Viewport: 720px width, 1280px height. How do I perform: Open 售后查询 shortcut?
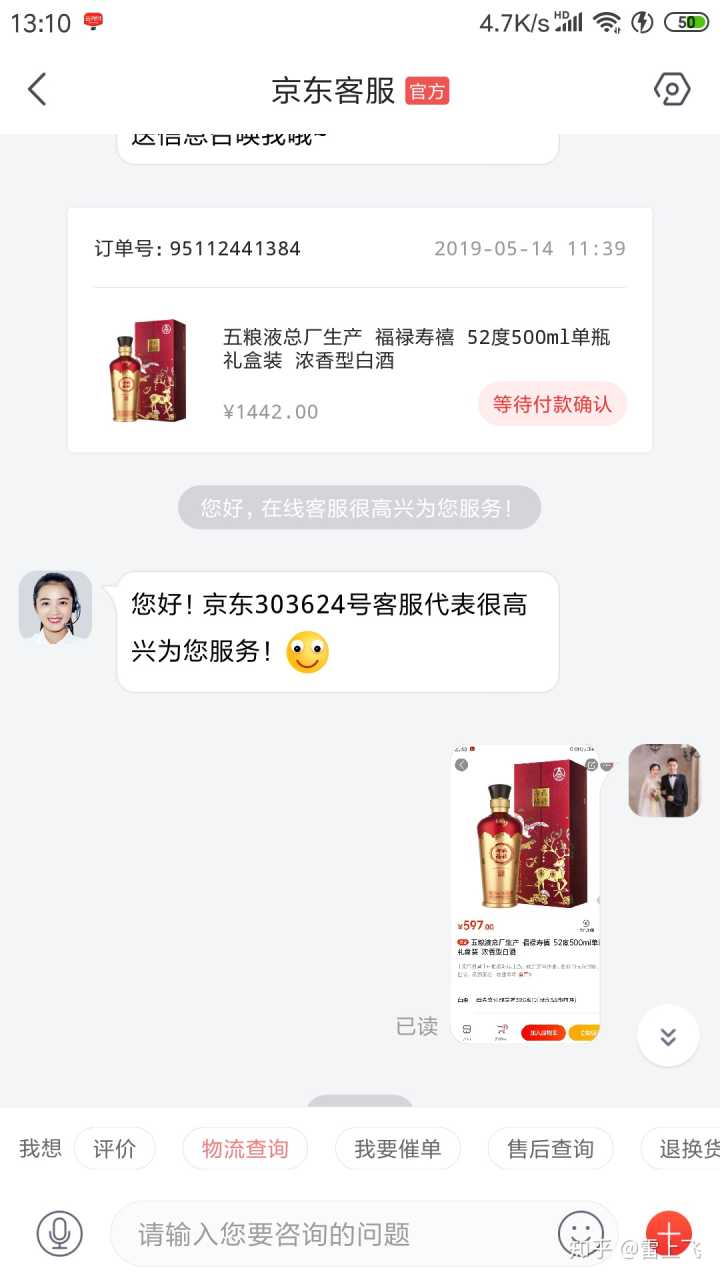pos(550,1149)
